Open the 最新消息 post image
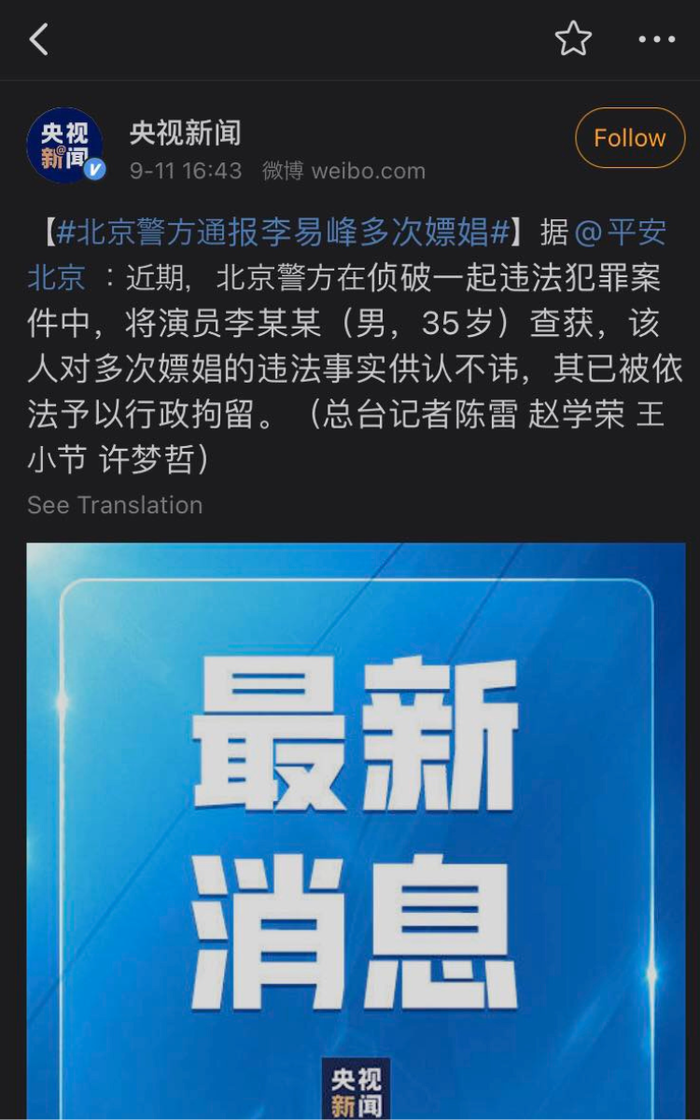 coord(356,830)
